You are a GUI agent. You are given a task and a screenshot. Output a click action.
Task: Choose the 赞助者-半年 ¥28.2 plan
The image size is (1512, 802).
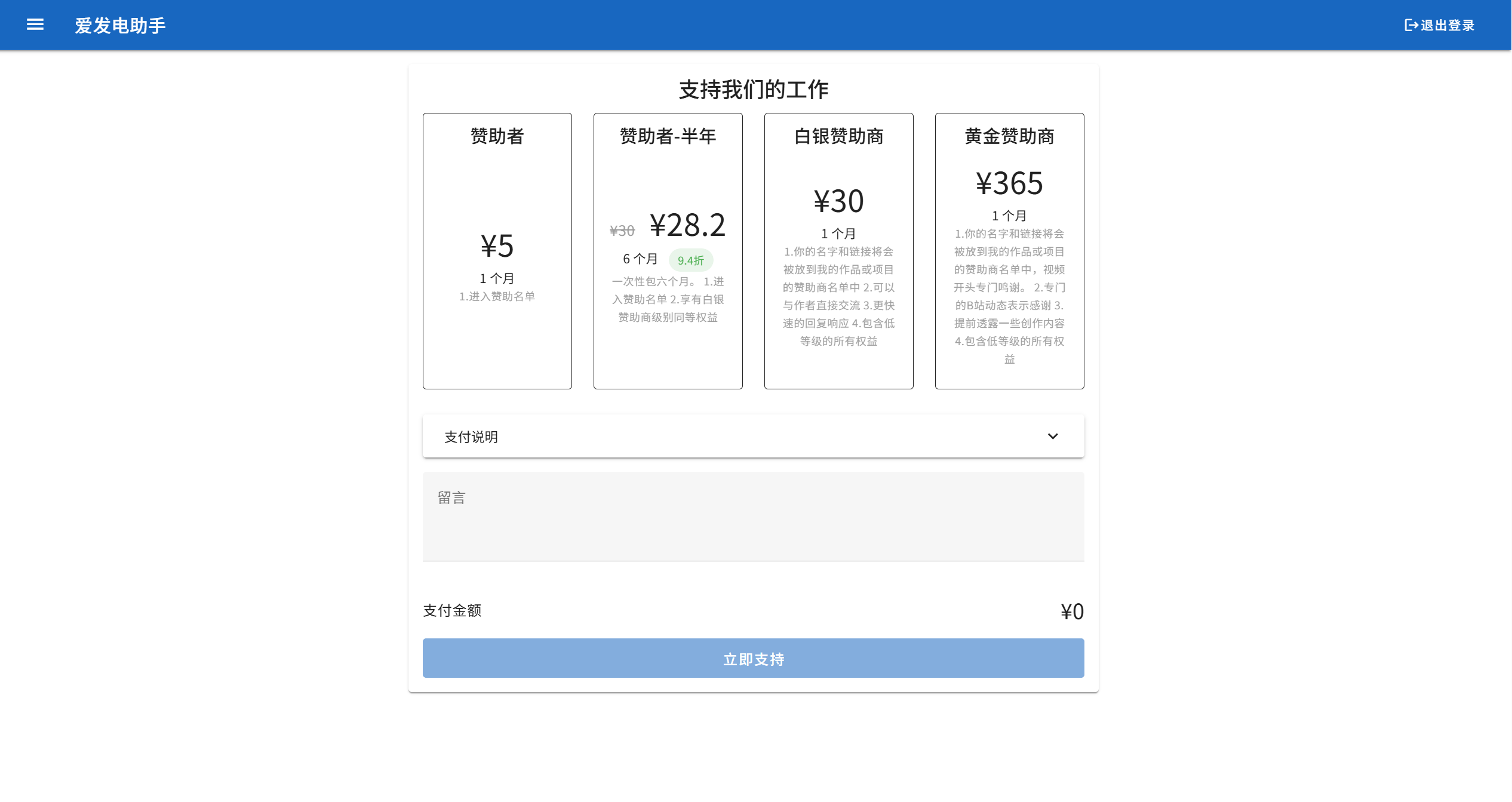(x=668, y=251)
